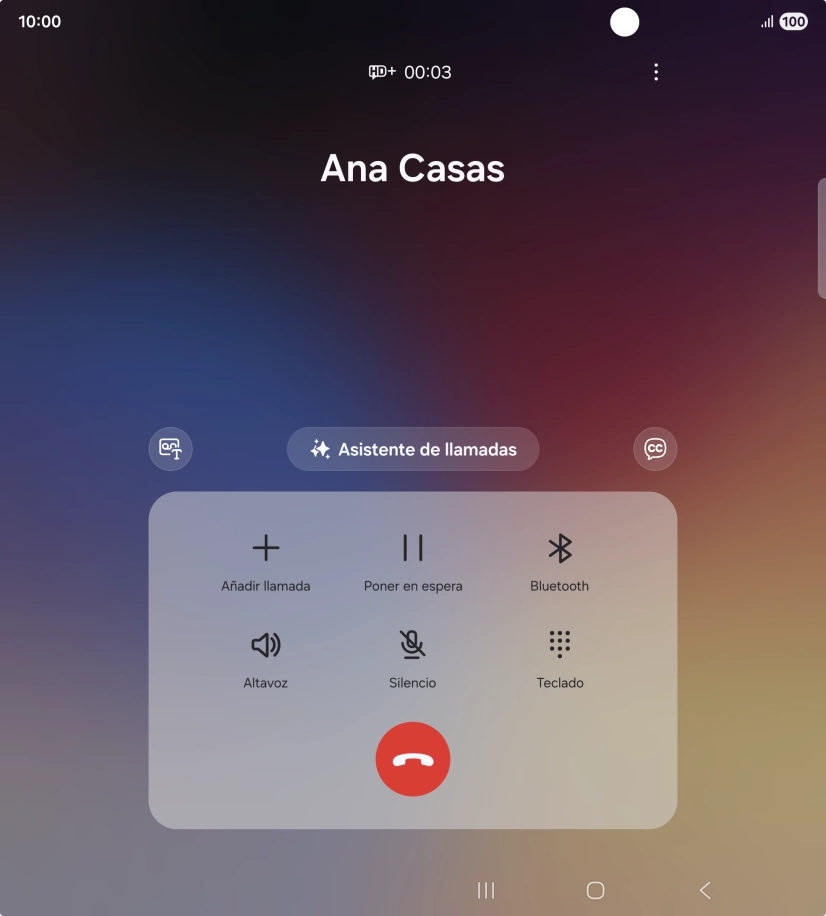Image resolution: width=826 pixels, height=916 pixels.
Task: Add another call using Añadir llamada
Action: click(x=265, y=558)
